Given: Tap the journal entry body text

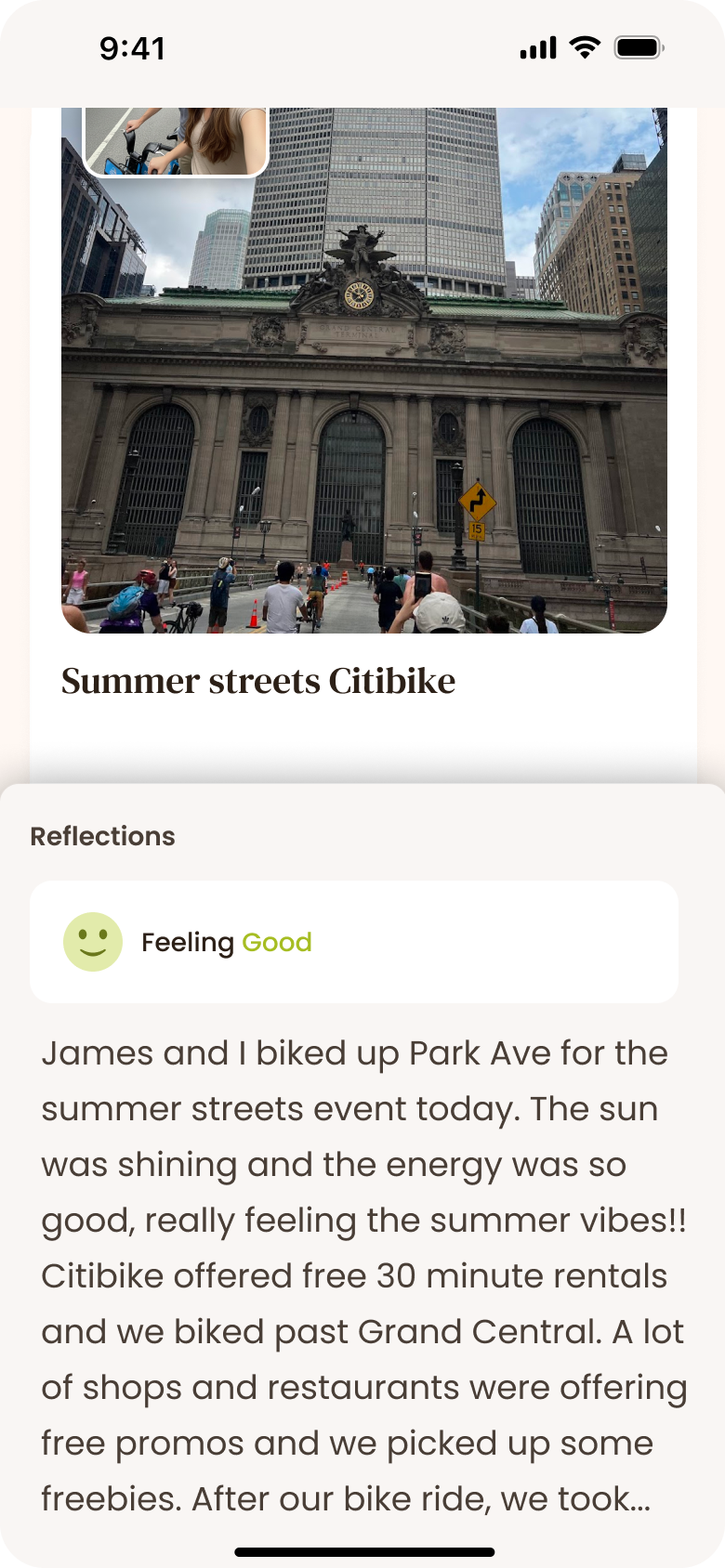Looking at the screenshot, I should pos(362,1273).
